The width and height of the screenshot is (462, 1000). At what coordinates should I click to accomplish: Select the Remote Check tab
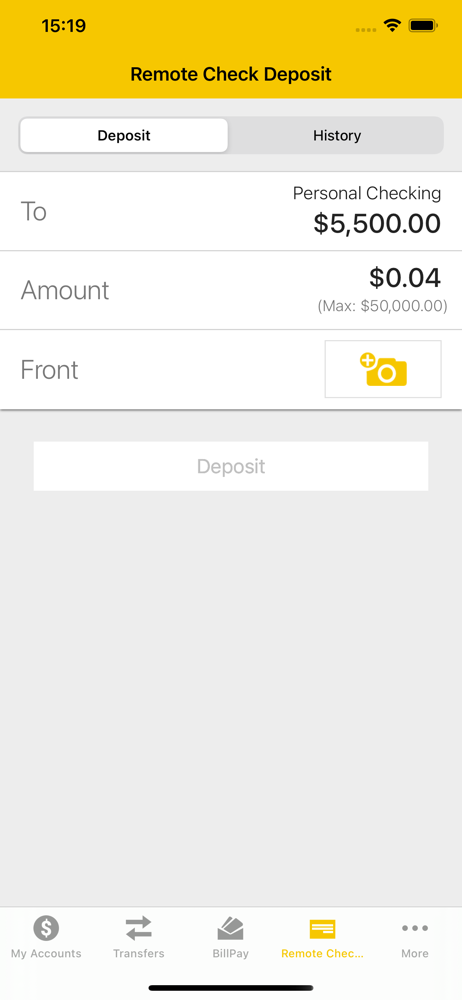pyautogui.click(x=322, y=937)
